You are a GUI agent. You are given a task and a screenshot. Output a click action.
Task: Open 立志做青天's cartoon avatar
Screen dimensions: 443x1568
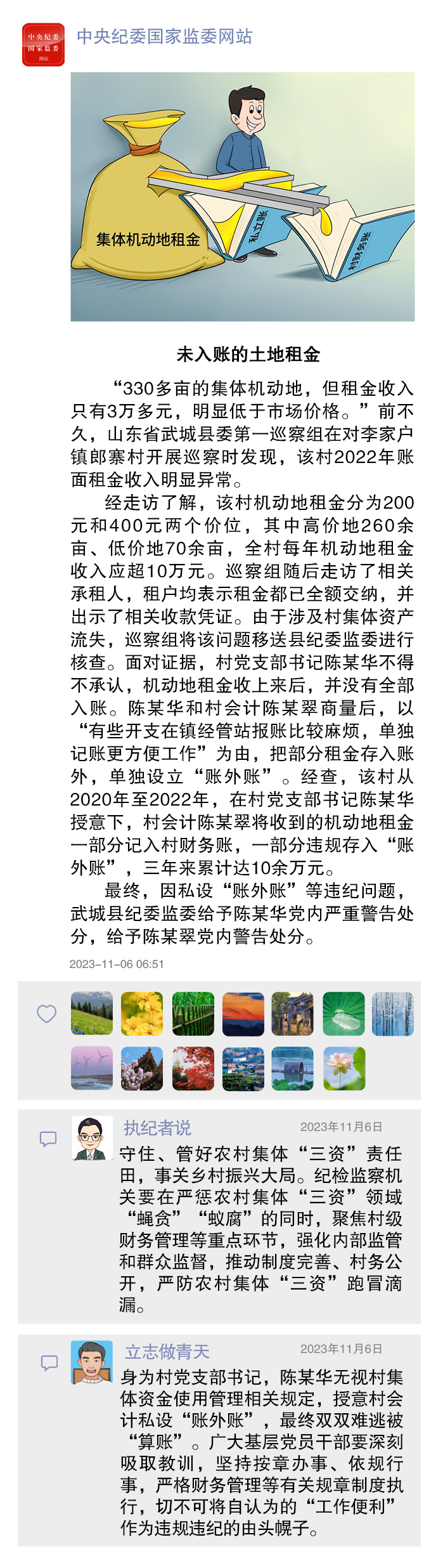click(x=92, y=1362)
